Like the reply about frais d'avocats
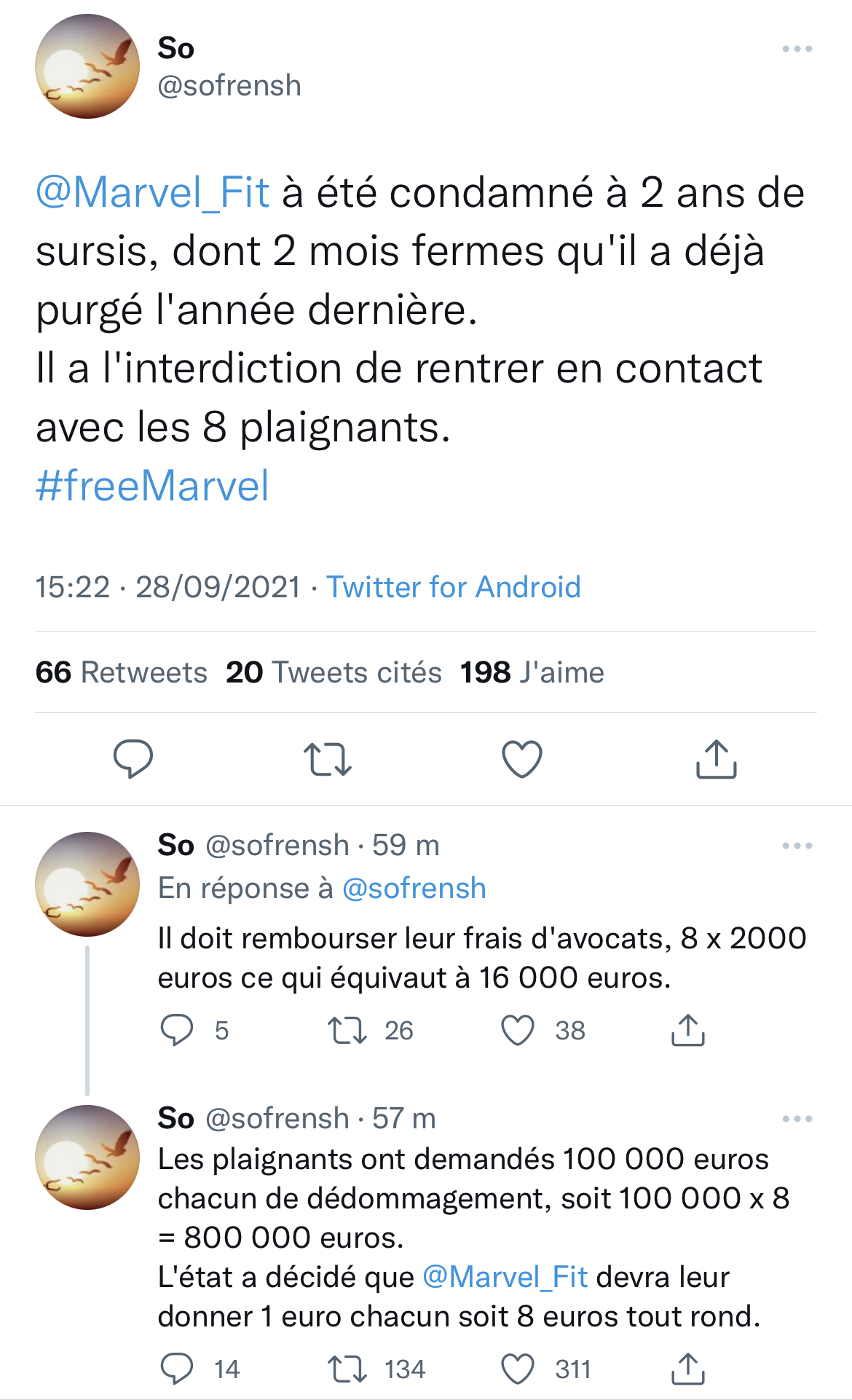The image size is (852, 1400). pyautogui.click(x=518, y=1031)
